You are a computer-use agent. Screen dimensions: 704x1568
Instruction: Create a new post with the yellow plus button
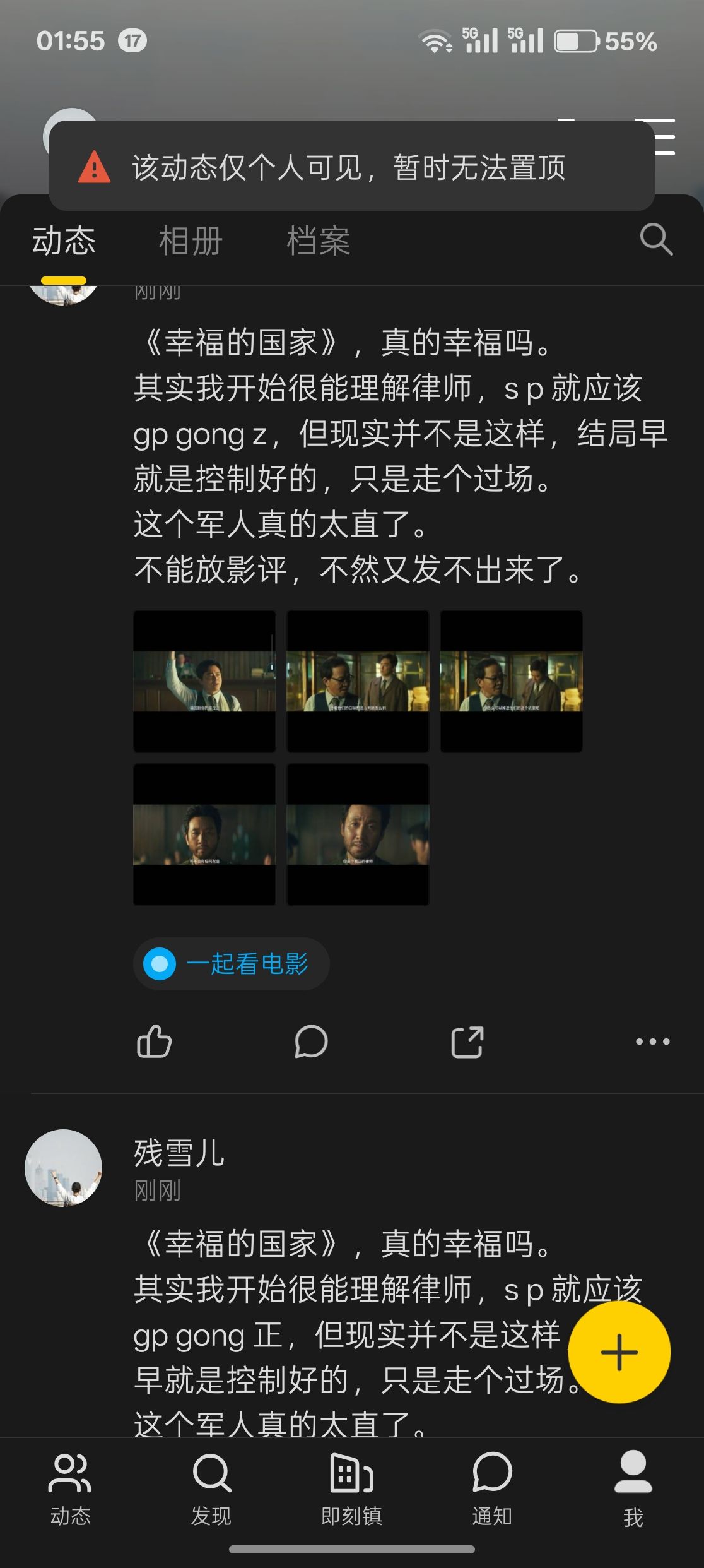619,1352
